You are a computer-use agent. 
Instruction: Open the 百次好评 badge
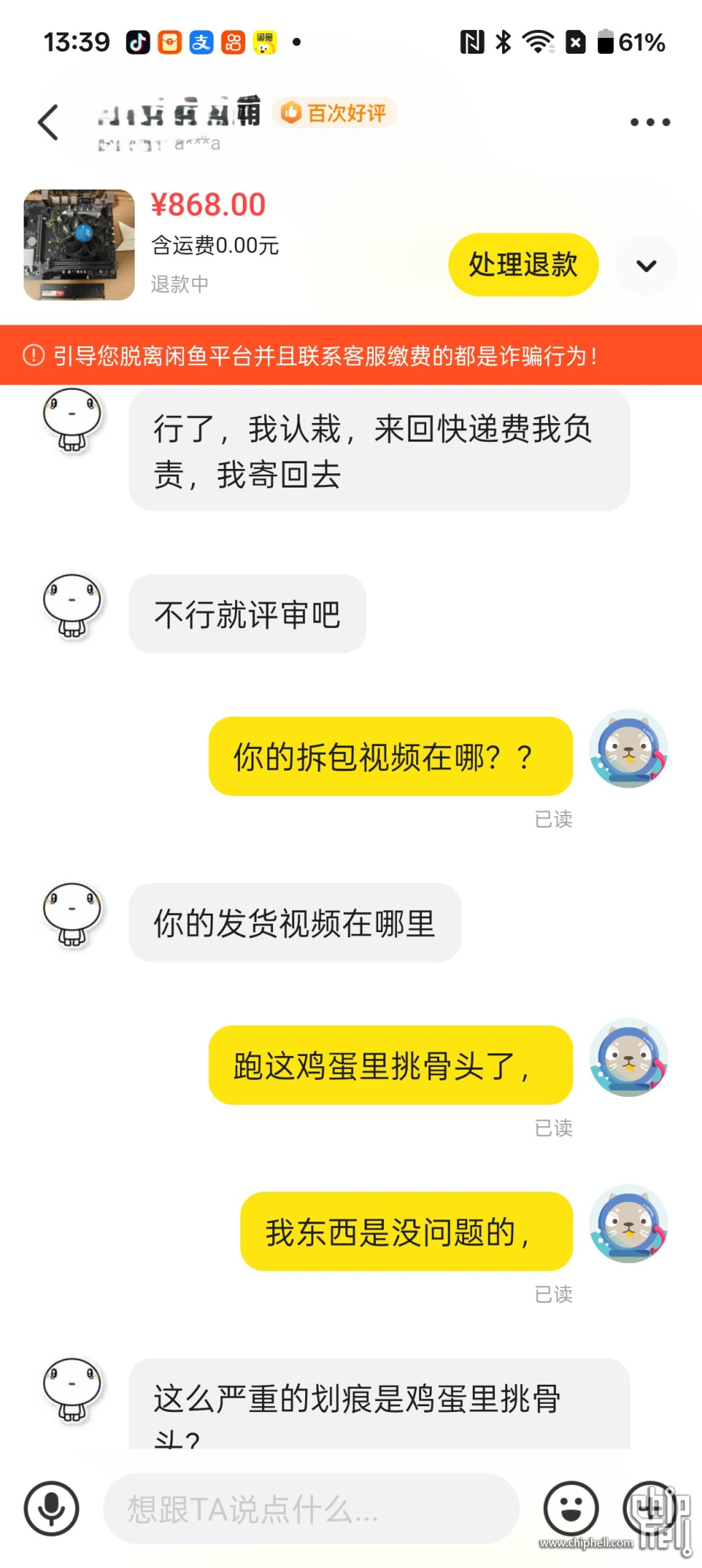tap(335, 113)
